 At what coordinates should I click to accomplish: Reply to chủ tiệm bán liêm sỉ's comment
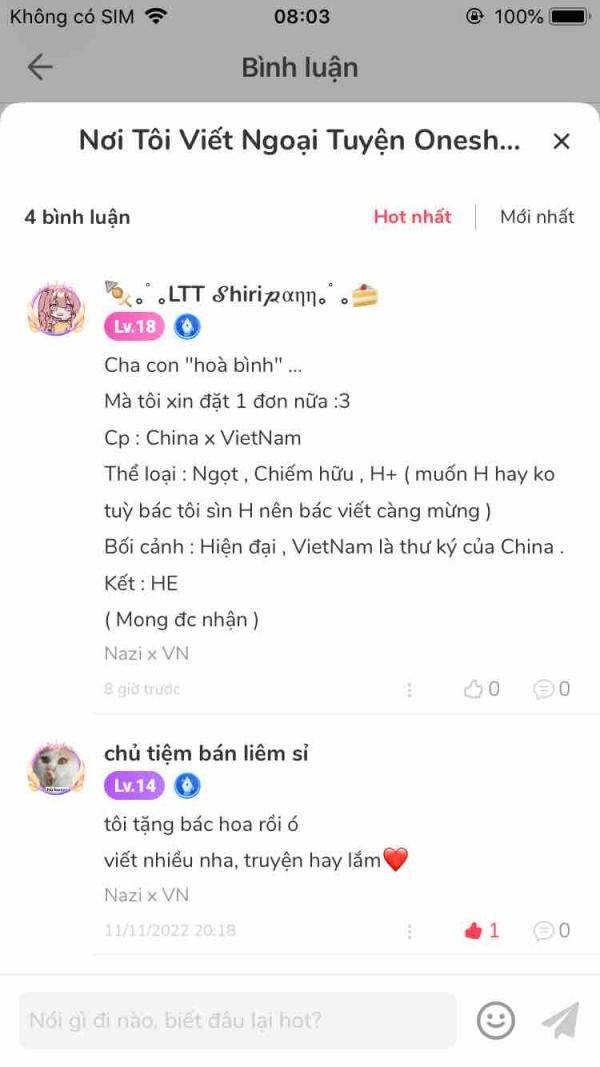pyautogui.click(x=552, y=930)
